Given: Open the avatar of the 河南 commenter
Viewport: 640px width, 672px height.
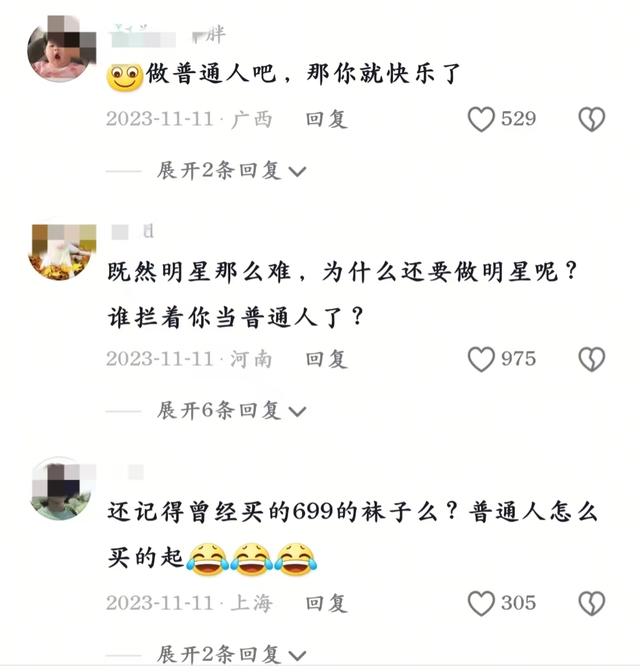Looking at the screenshot, I should pyautogui.click(x=62, y=250).
